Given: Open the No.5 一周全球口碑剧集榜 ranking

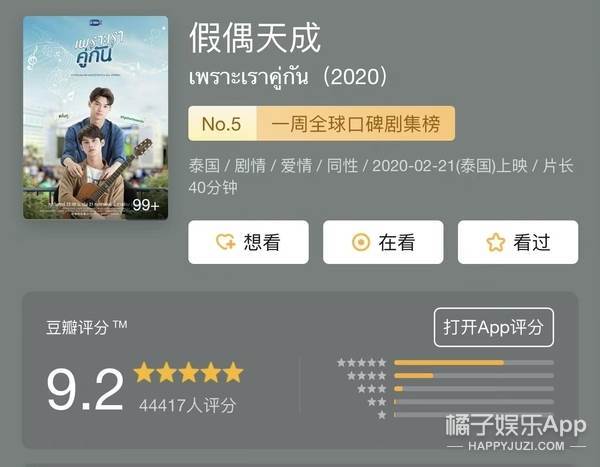Looking at the screenshot, I should [321, 124].
